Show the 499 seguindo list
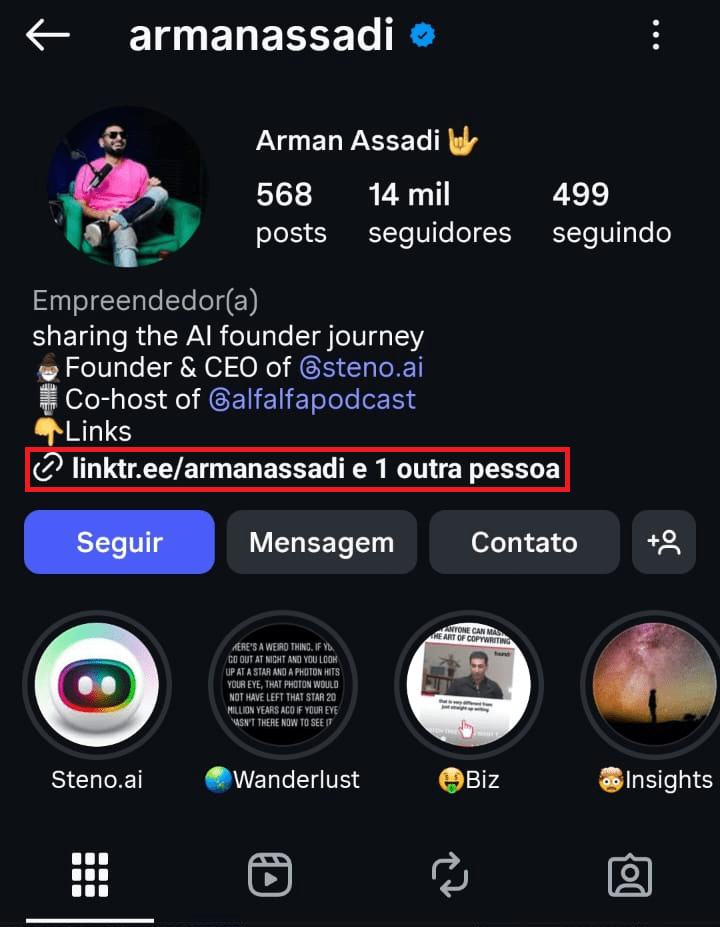The width and height of the screenshot is (720, 927). 611,213
